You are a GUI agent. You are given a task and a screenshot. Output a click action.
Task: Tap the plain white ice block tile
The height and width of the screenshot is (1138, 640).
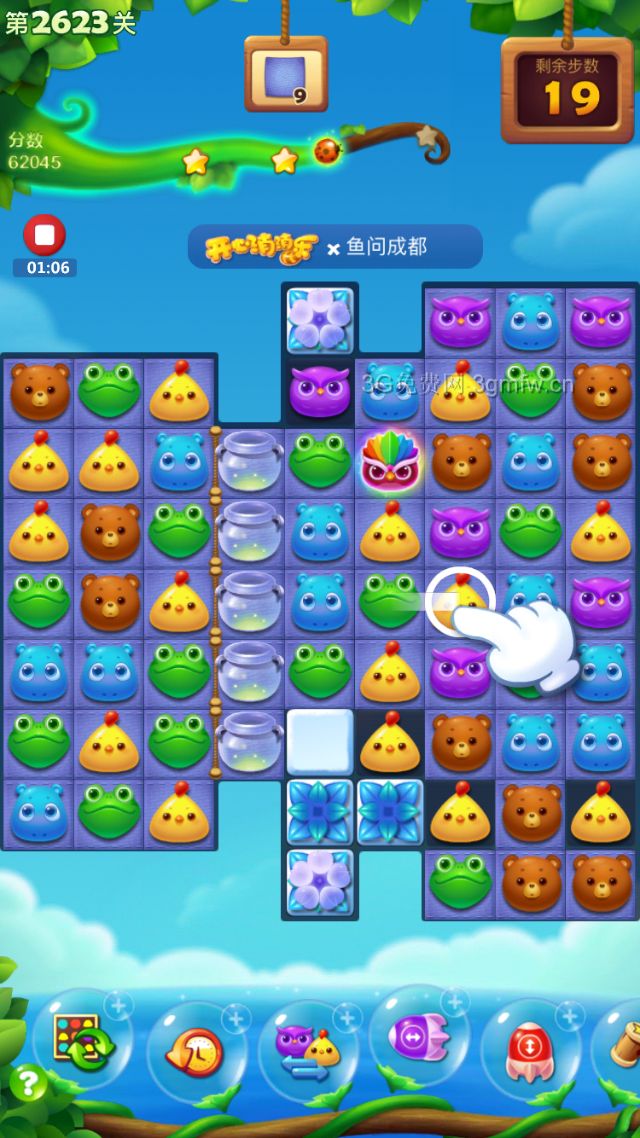[x=320, y=742]
